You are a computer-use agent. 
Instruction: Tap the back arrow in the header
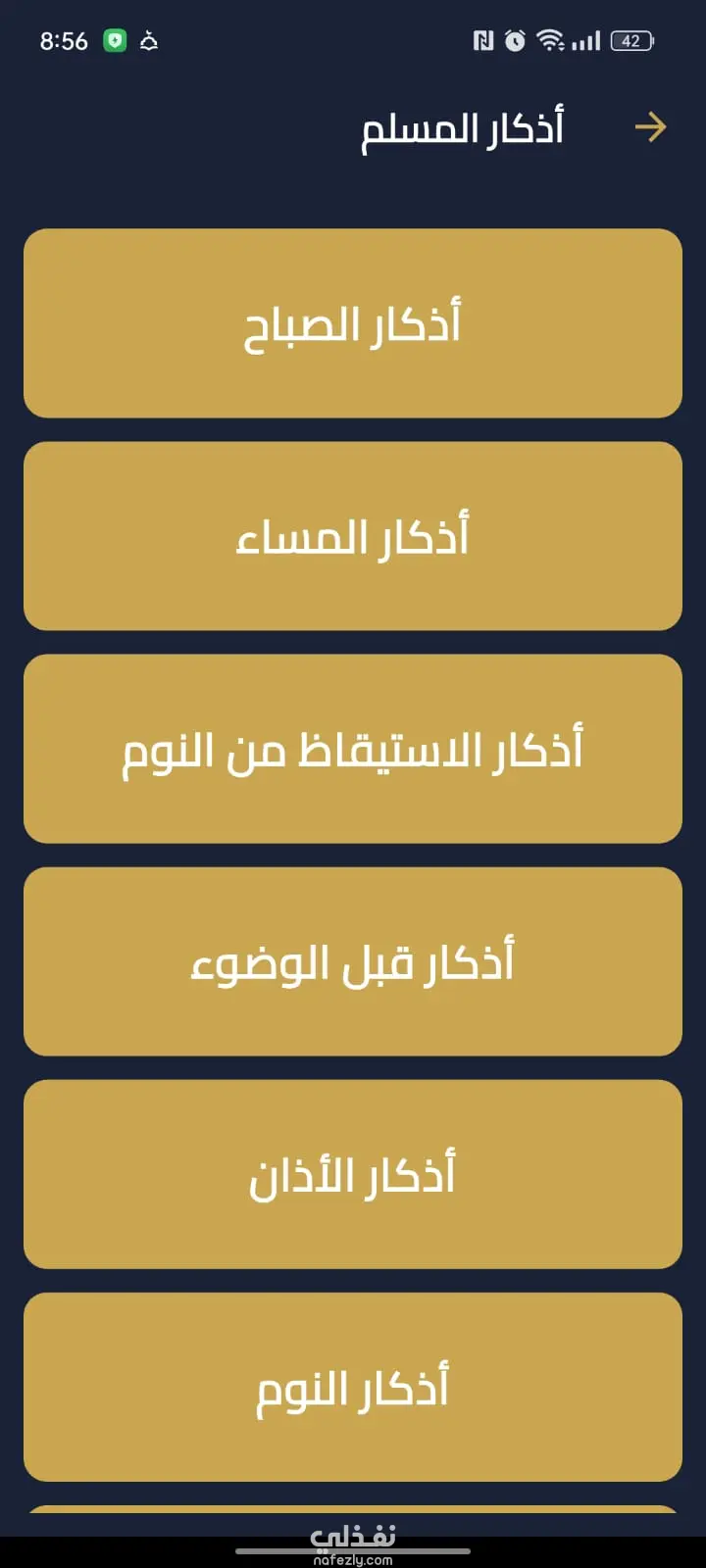click(649, 127)
